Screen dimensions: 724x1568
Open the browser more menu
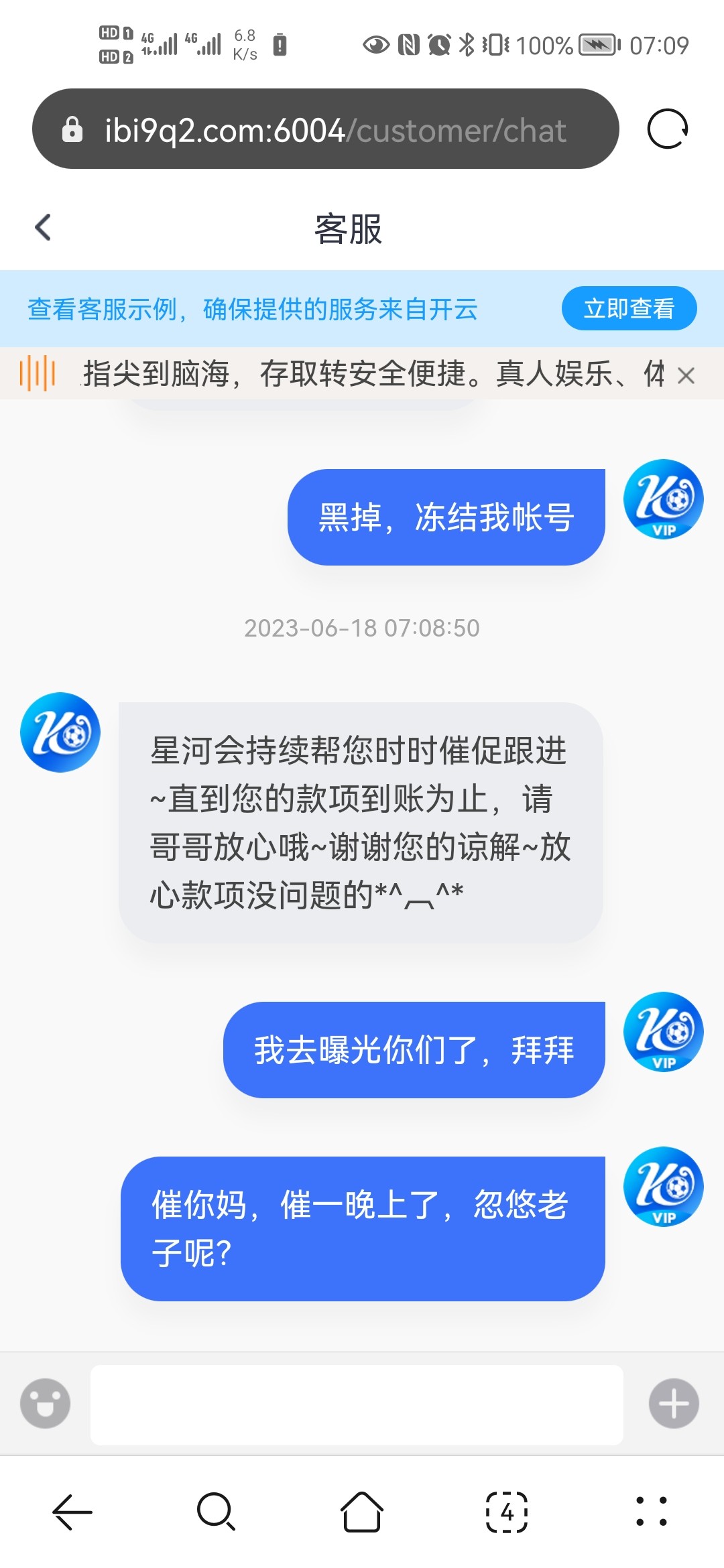point(651,1512)
